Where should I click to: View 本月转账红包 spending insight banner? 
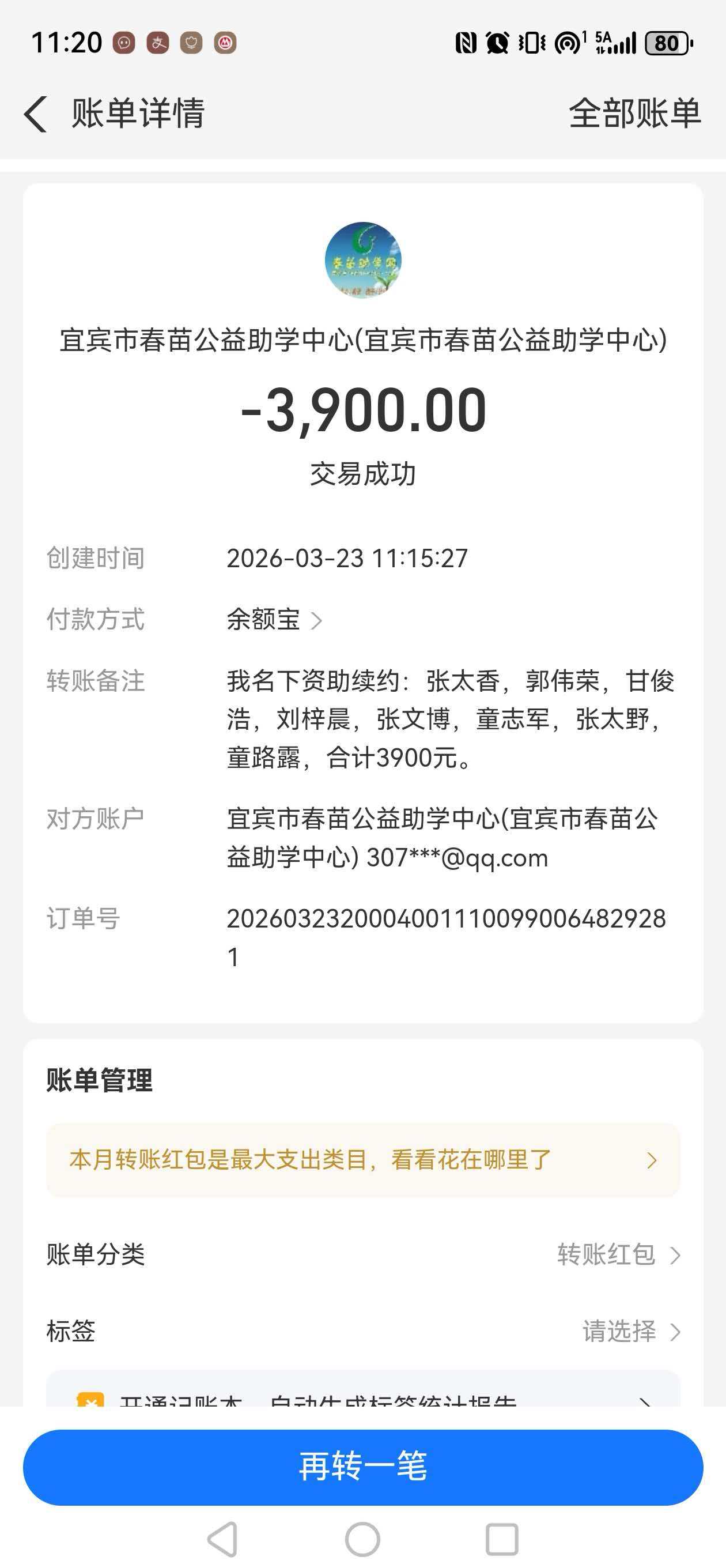[x=362, y=1159]
